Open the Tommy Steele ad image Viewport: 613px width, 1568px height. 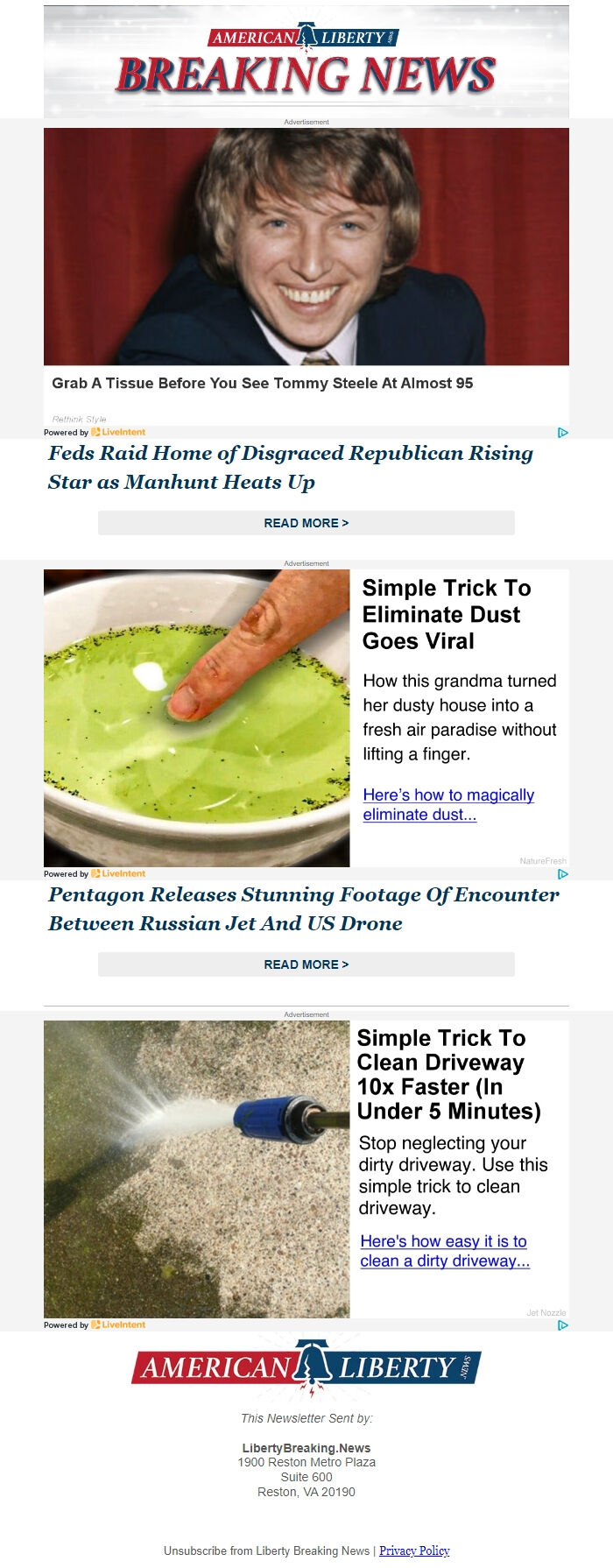click(x=306, y=246)
